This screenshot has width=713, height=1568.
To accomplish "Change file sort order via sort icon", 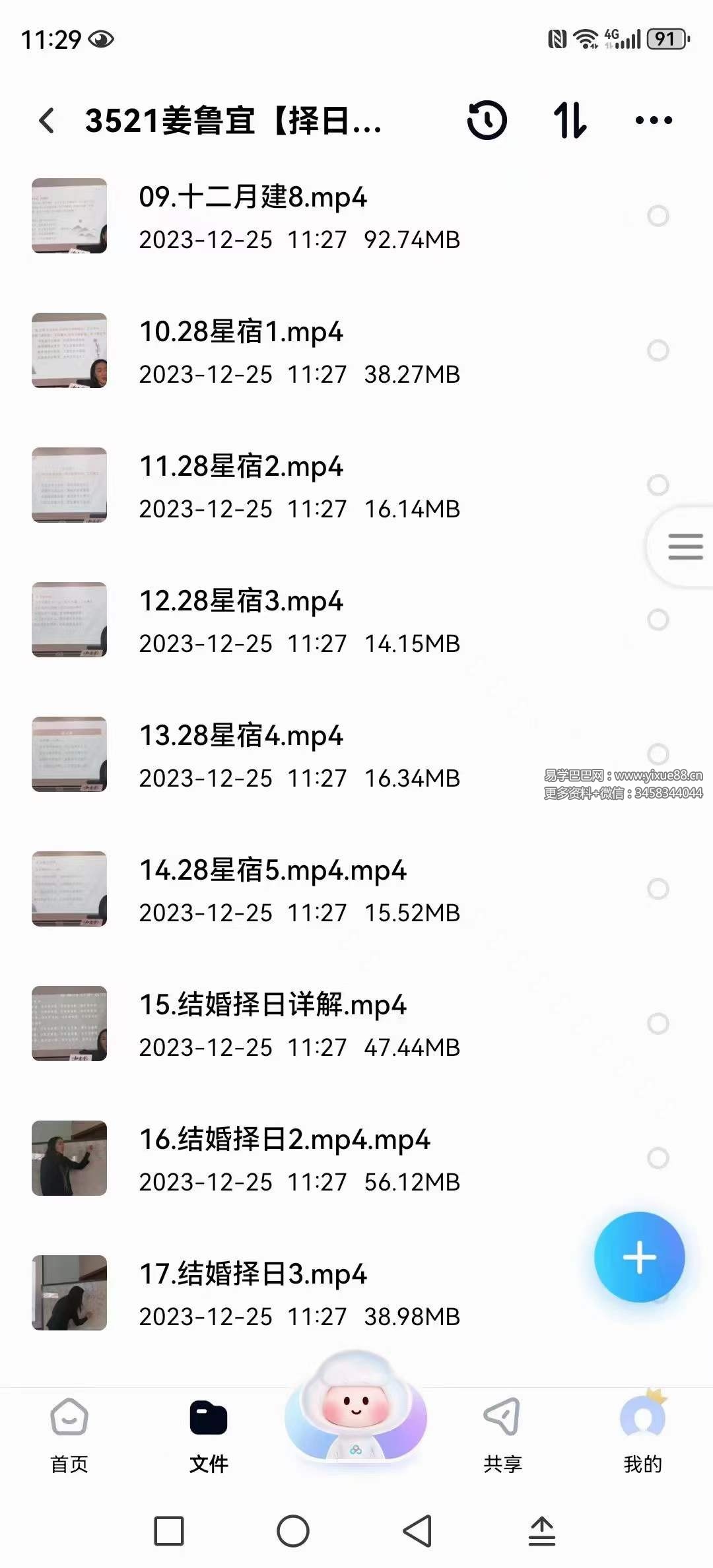I will [x=571, y=121].
